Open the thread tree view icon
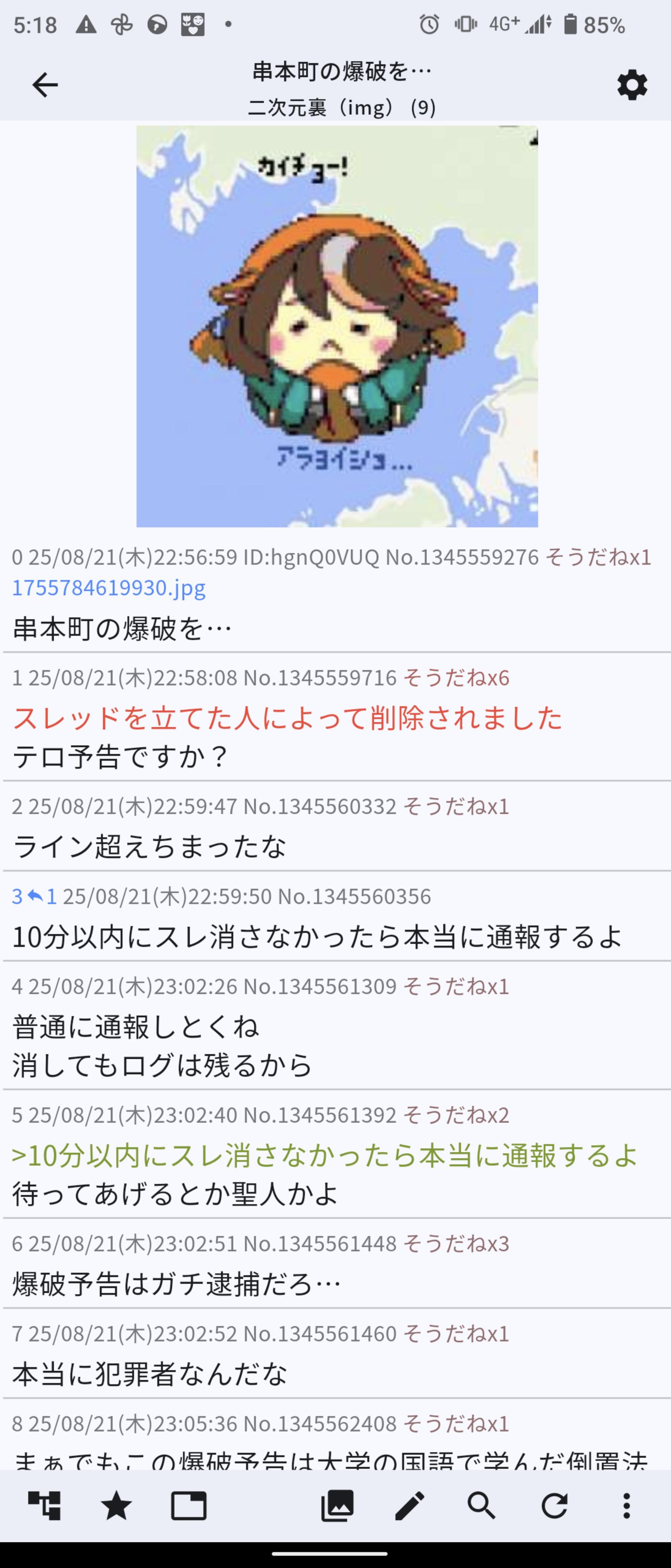 [44, 1506]
